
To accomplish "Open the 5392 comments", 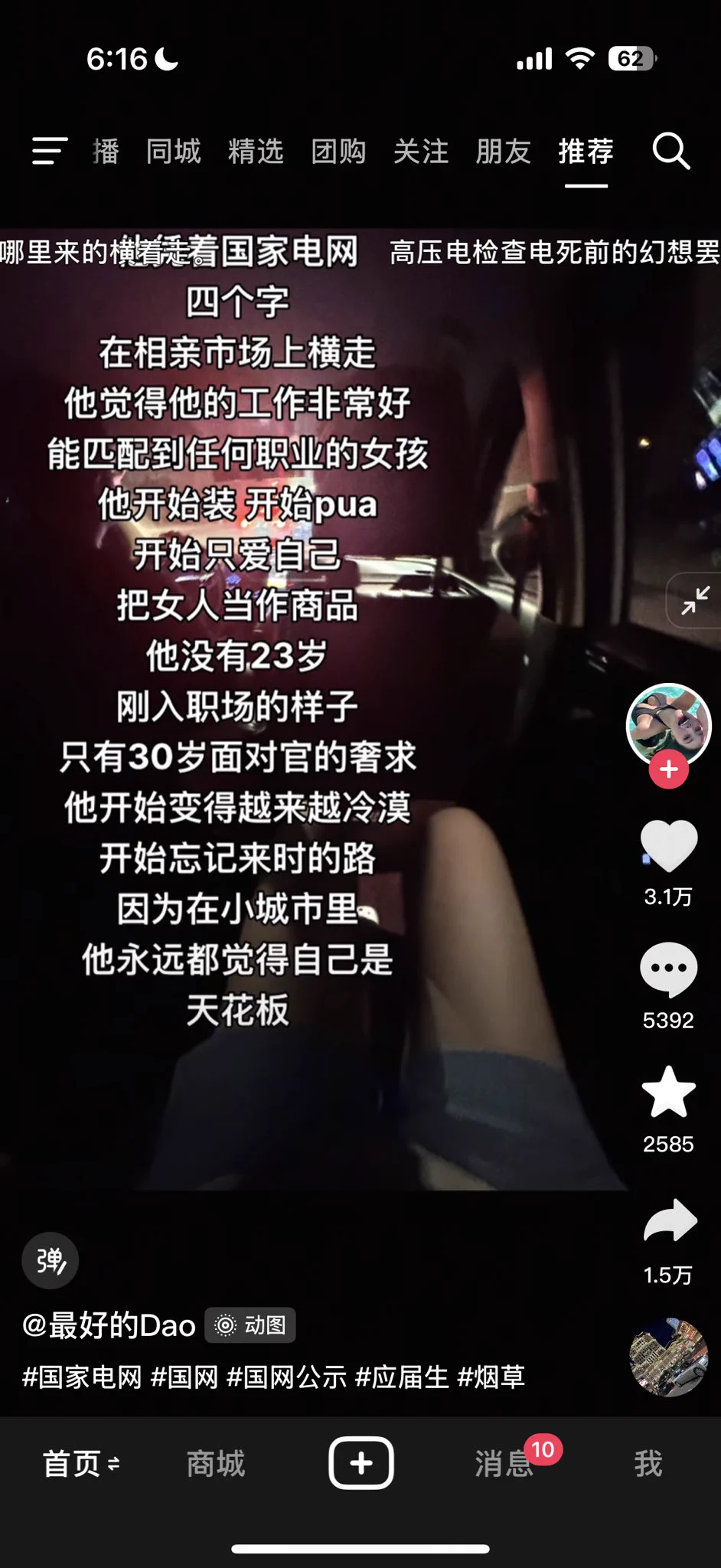I will 668,969.
